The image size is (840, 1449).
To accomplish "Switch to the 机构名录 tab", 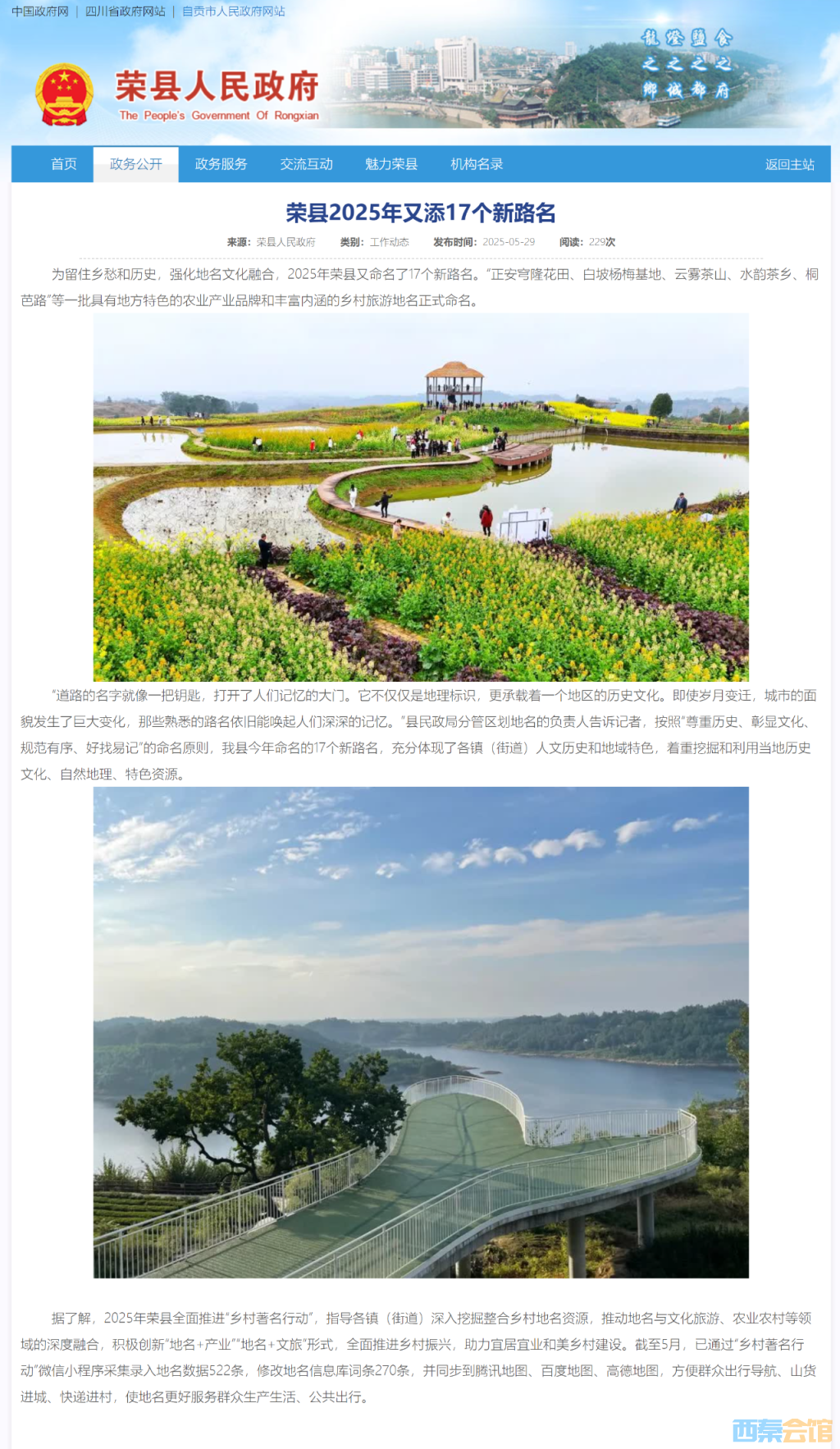I will coord(477,164).
